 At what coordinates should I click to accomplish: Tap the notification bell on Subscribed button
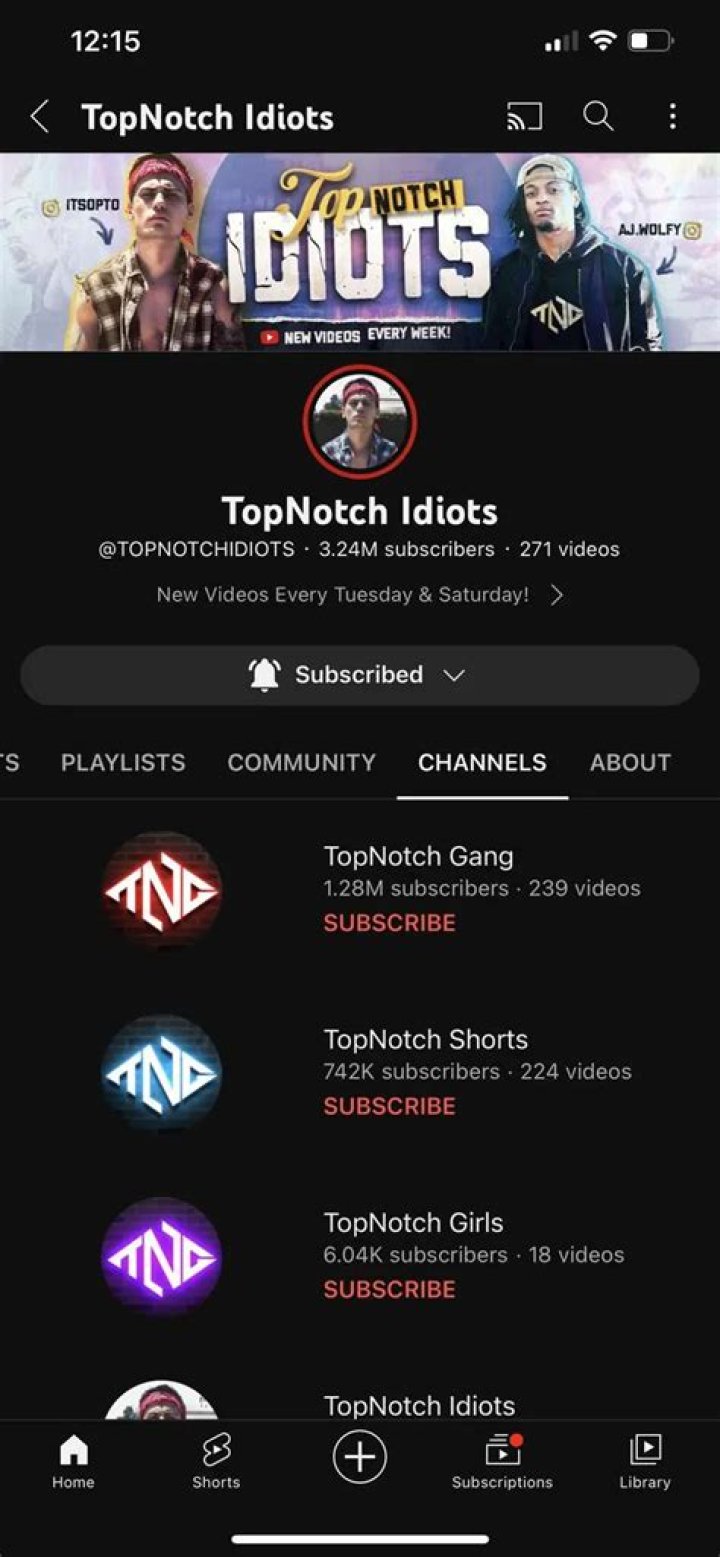(x=265, y=674)
